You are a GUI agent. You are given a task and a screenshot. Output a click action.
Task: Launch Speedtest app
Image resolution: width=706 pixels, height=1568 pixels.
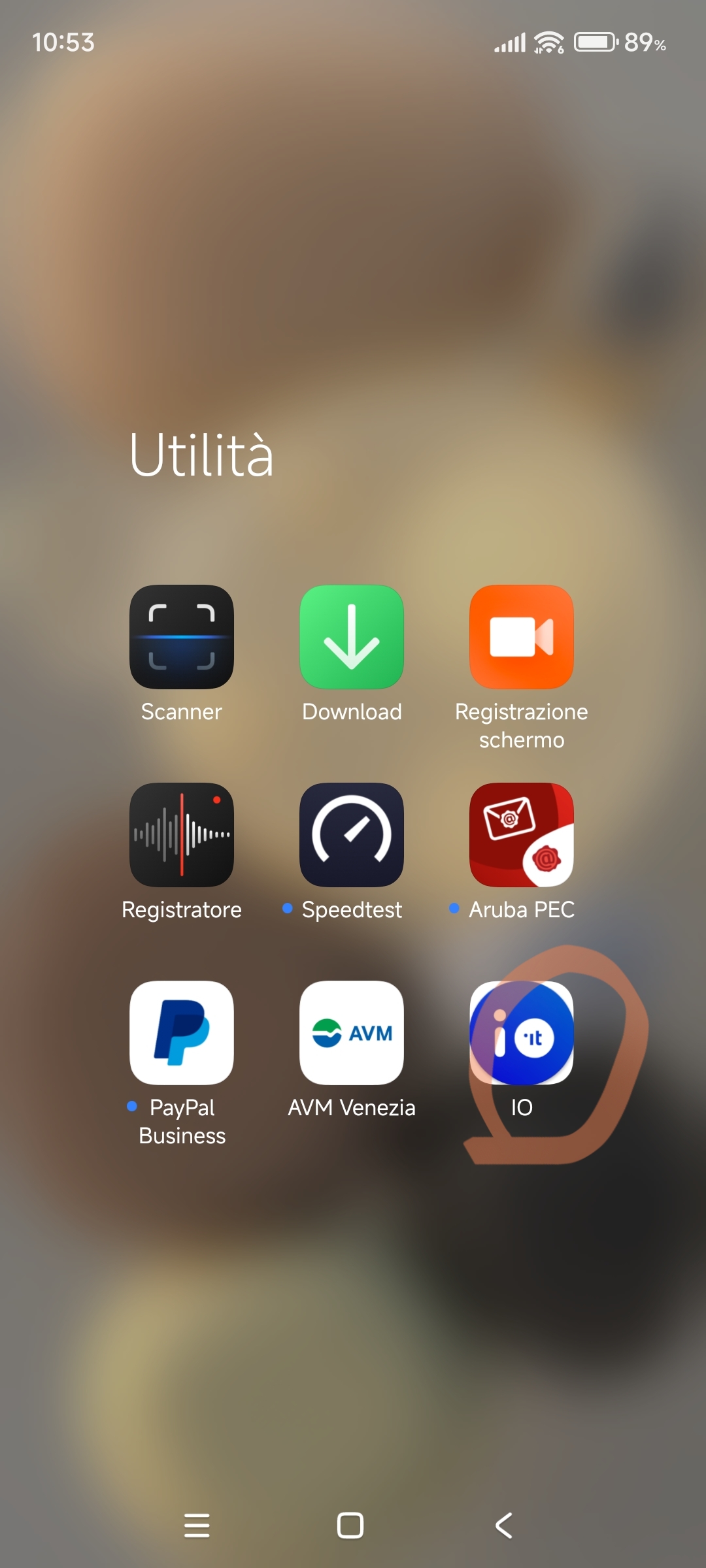pos(352,835)
